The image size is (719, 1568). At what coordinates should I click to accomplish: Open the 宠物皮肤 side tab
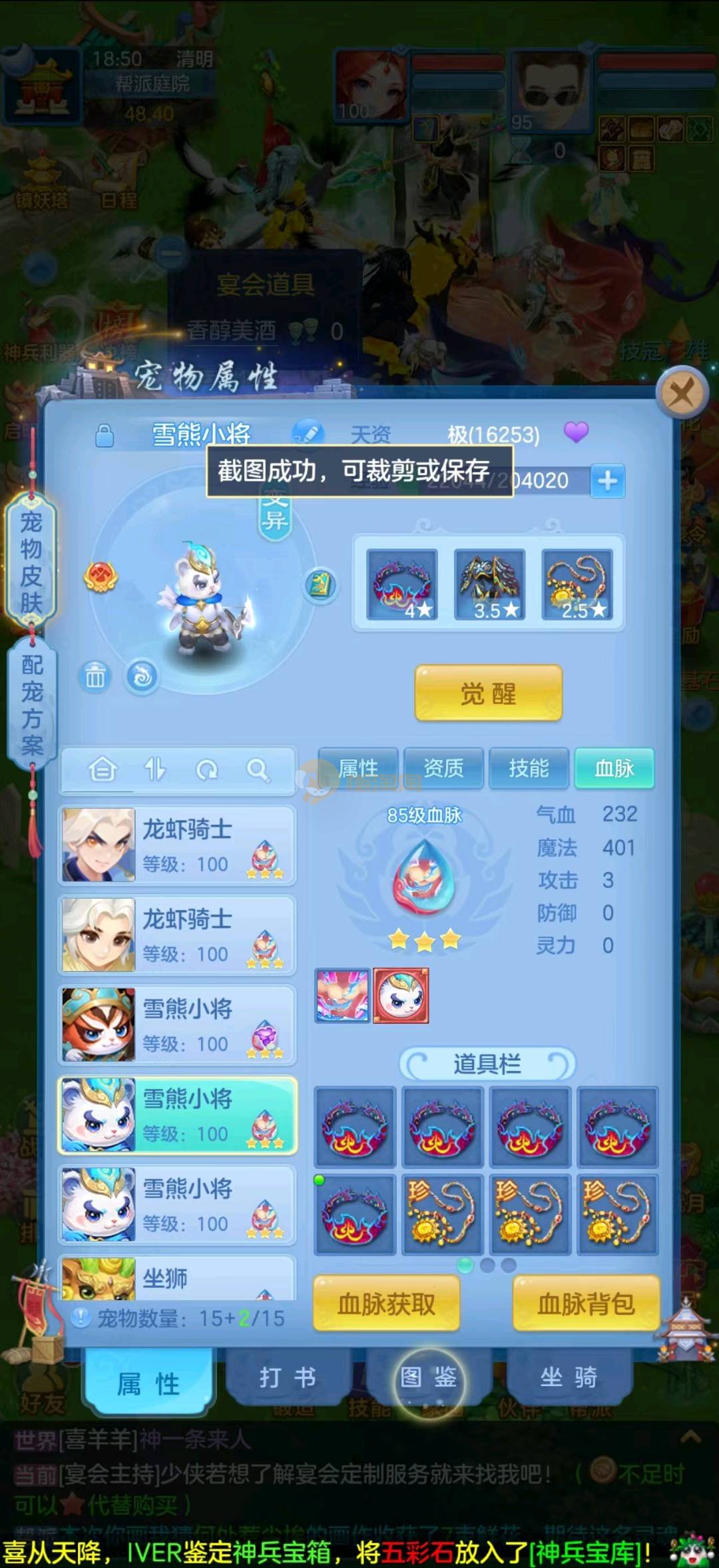point(31,563)
